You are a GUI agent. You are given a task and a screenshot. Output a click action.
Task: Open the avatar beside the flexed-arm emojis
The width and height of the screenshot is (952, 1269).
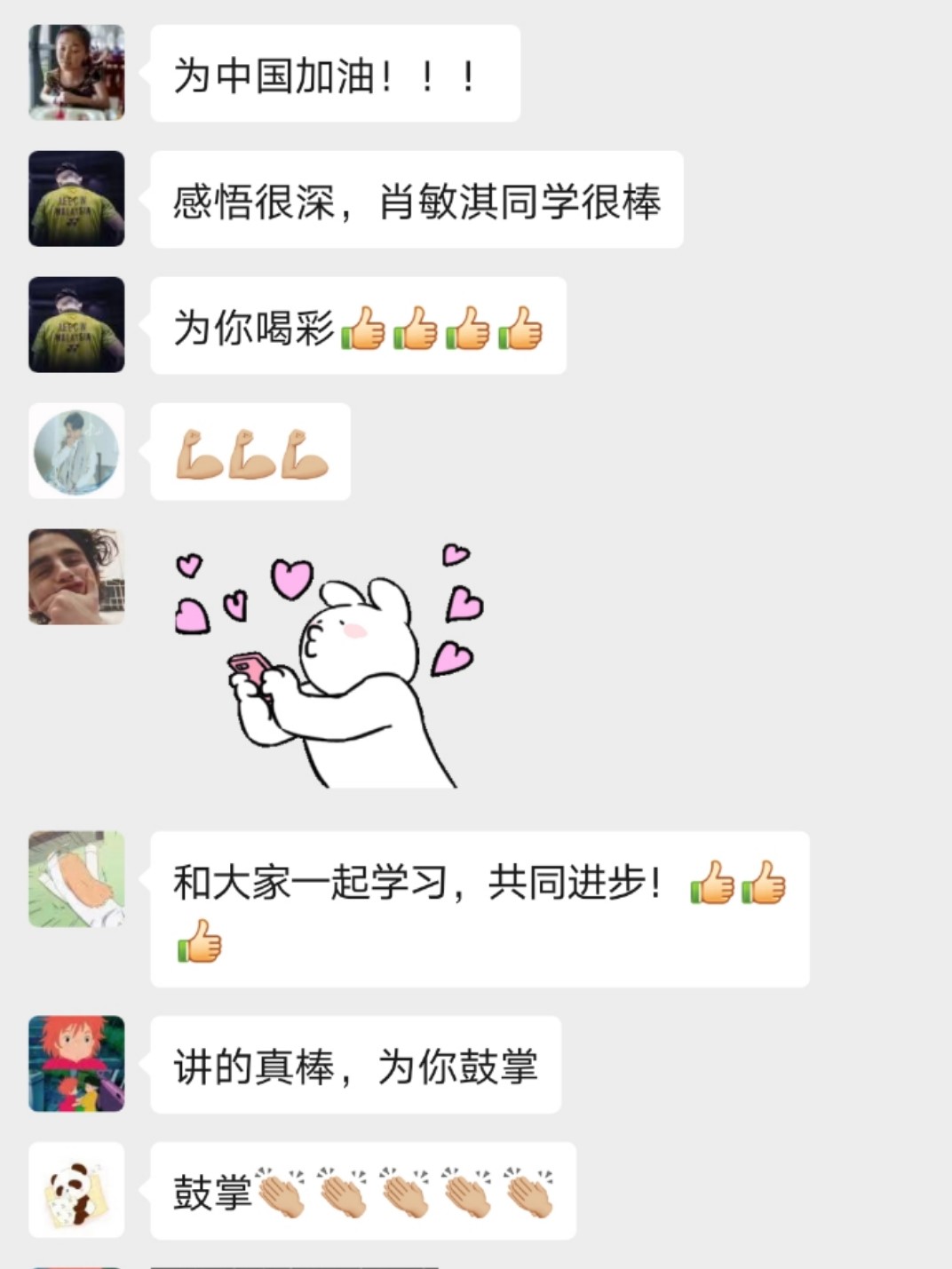point(76,451)
